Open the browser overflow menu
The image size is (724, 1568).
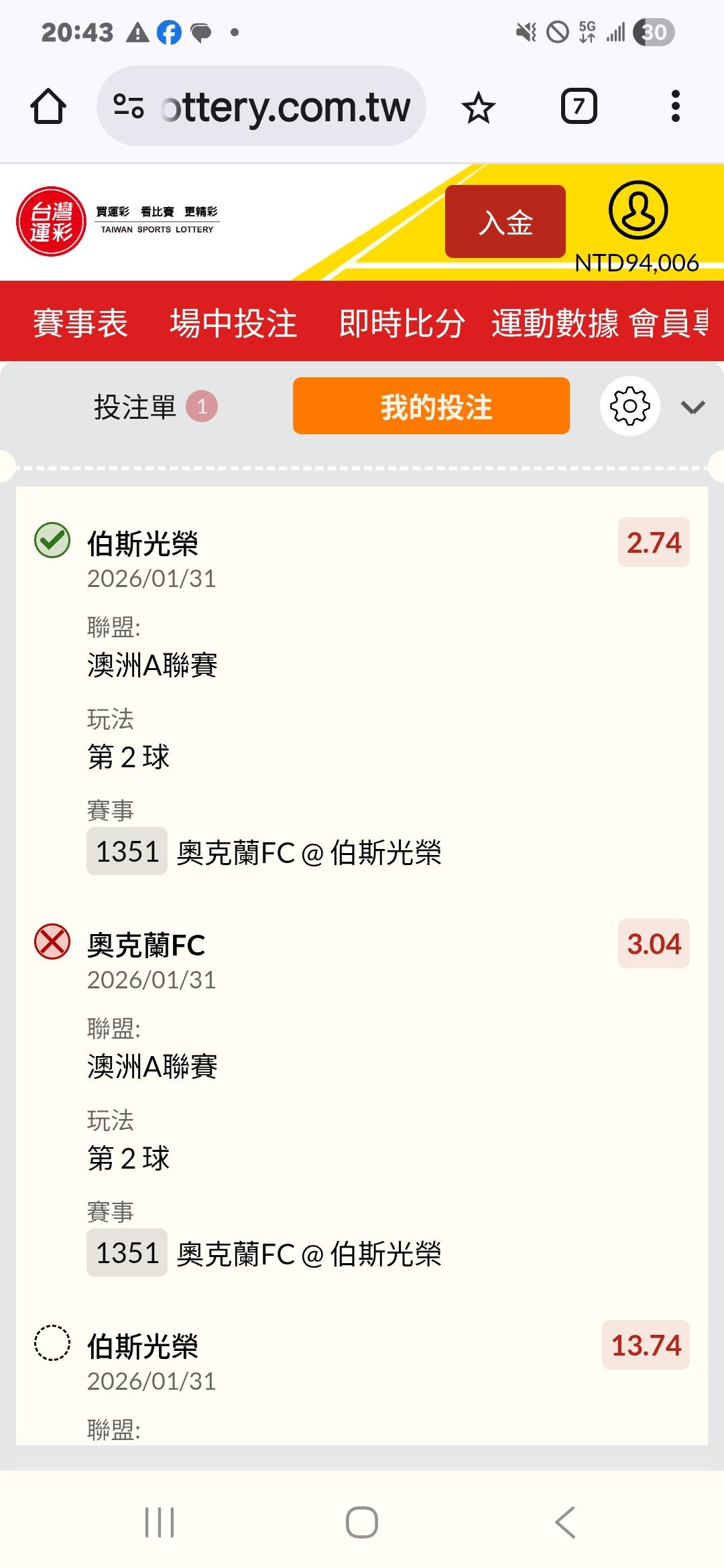[x=675, y=107]
